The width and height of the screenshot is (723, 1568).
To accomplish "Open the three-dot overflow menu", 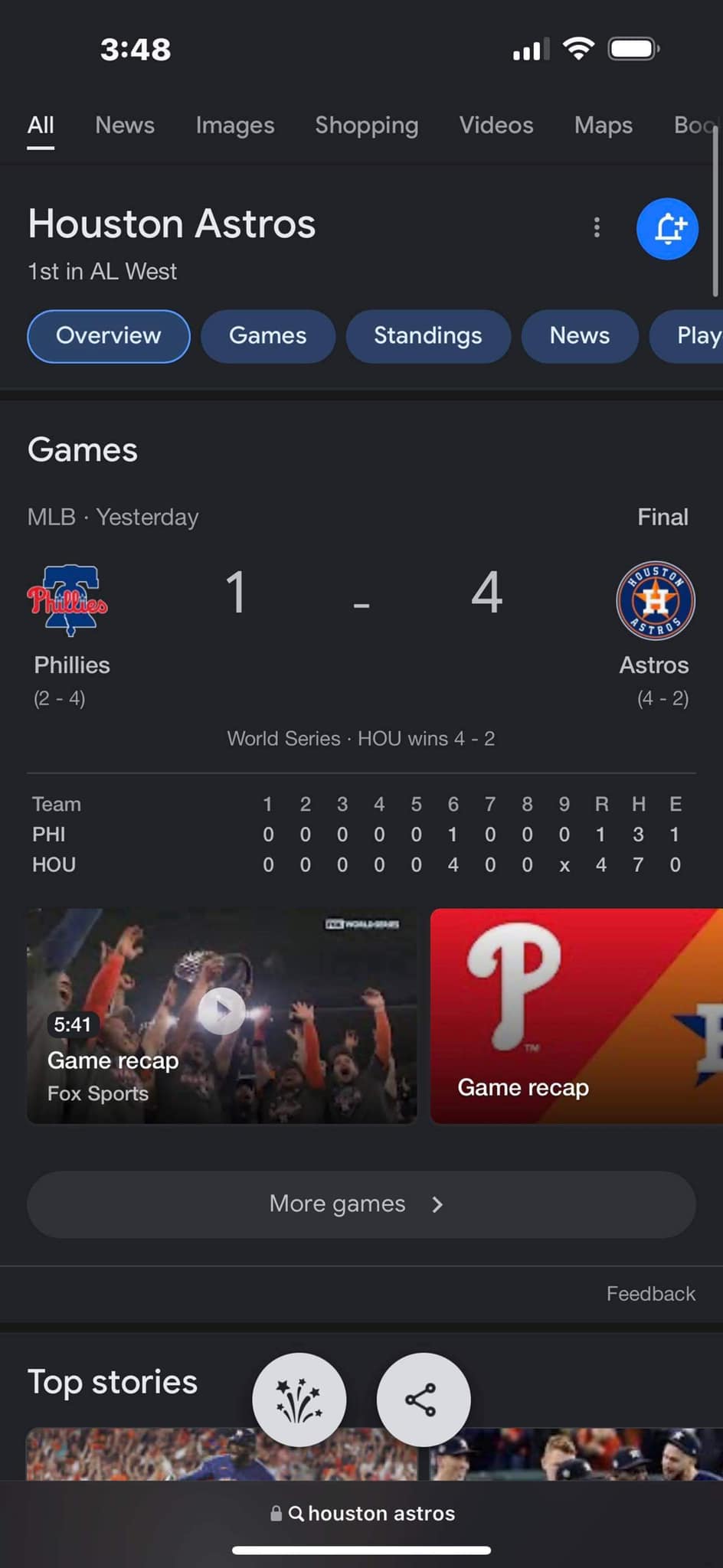I will [x=597, y=227].
